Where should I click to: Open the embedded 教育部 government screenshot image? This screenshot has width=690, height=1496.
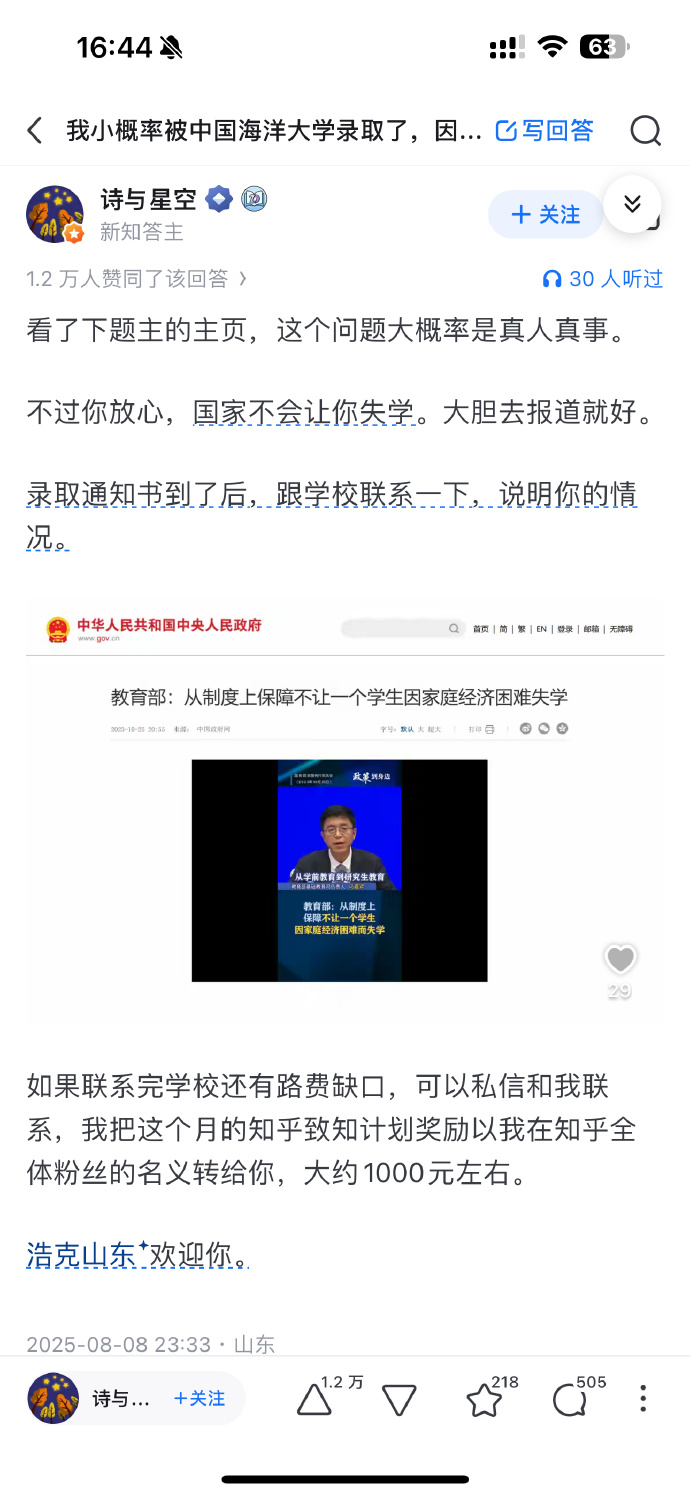coord(340,810)
